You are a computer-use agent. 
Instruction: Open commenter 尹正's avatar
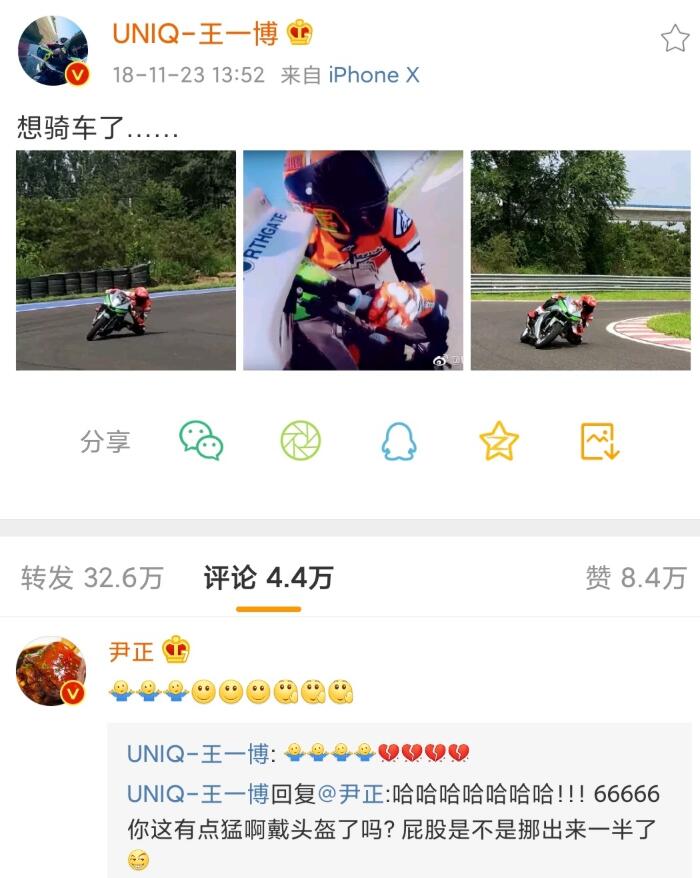click(51, 669)
